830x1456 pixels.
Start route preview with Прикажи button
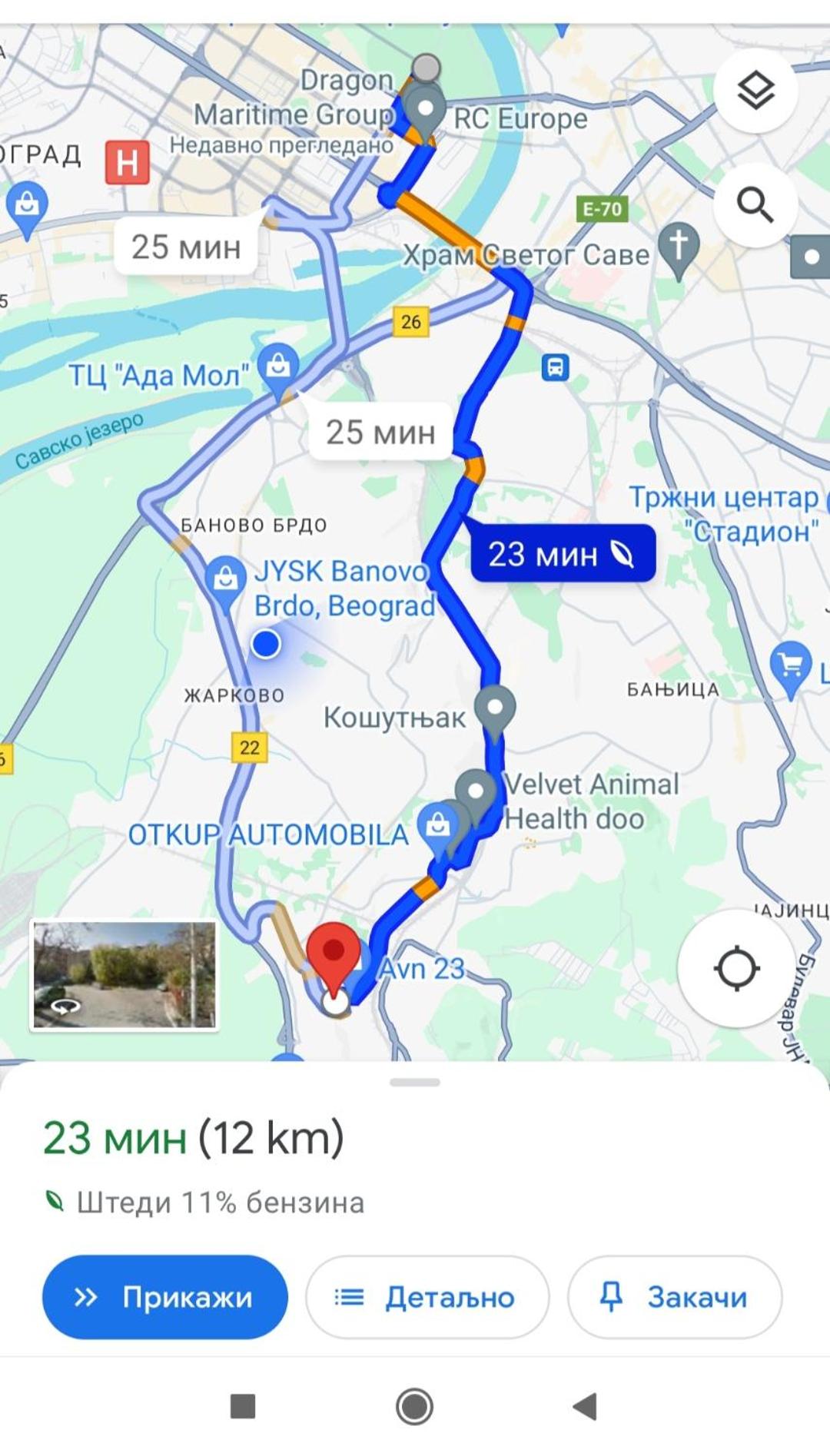164,1298
